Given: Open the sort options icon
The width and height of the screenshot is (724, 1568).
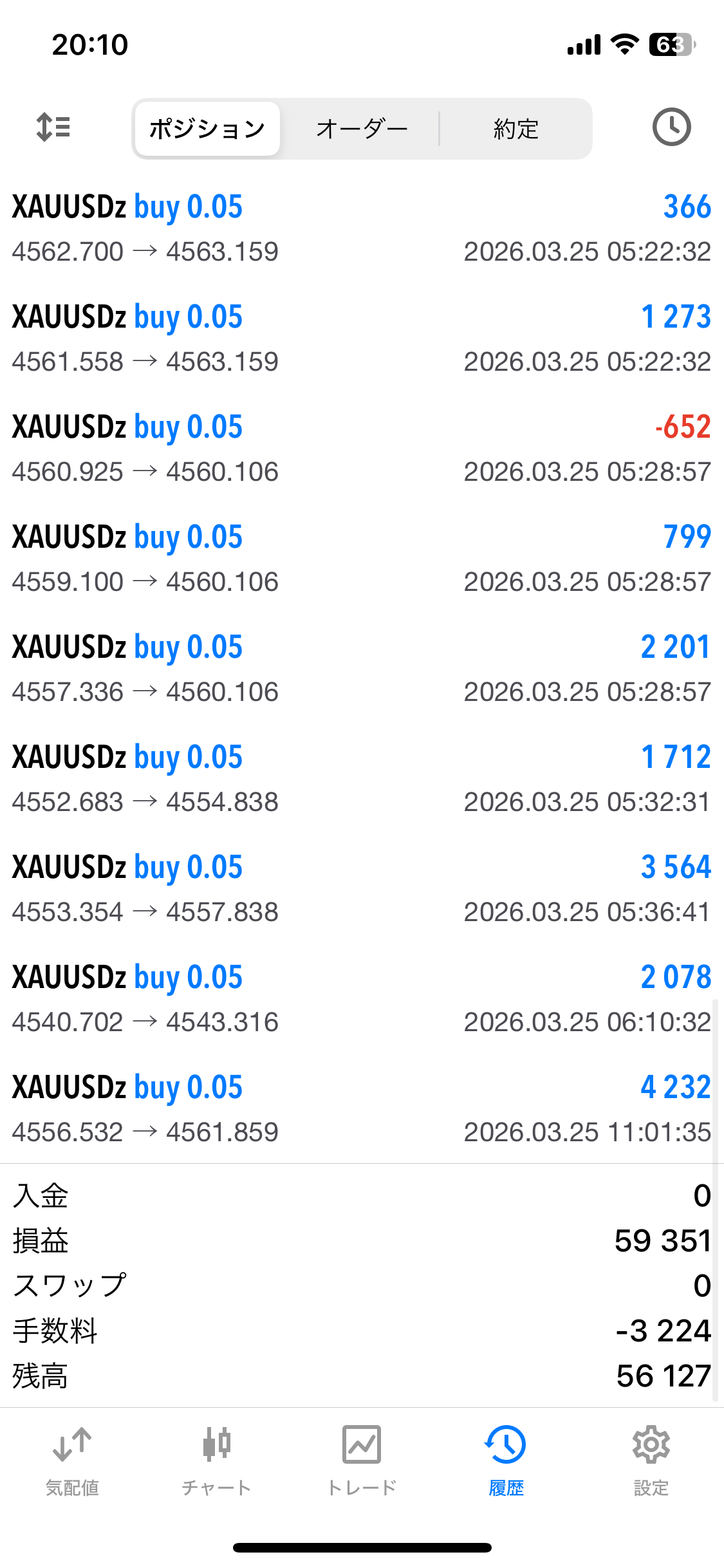Looking at the screenshot, I should pyautogui.click(x=53, y=127).
